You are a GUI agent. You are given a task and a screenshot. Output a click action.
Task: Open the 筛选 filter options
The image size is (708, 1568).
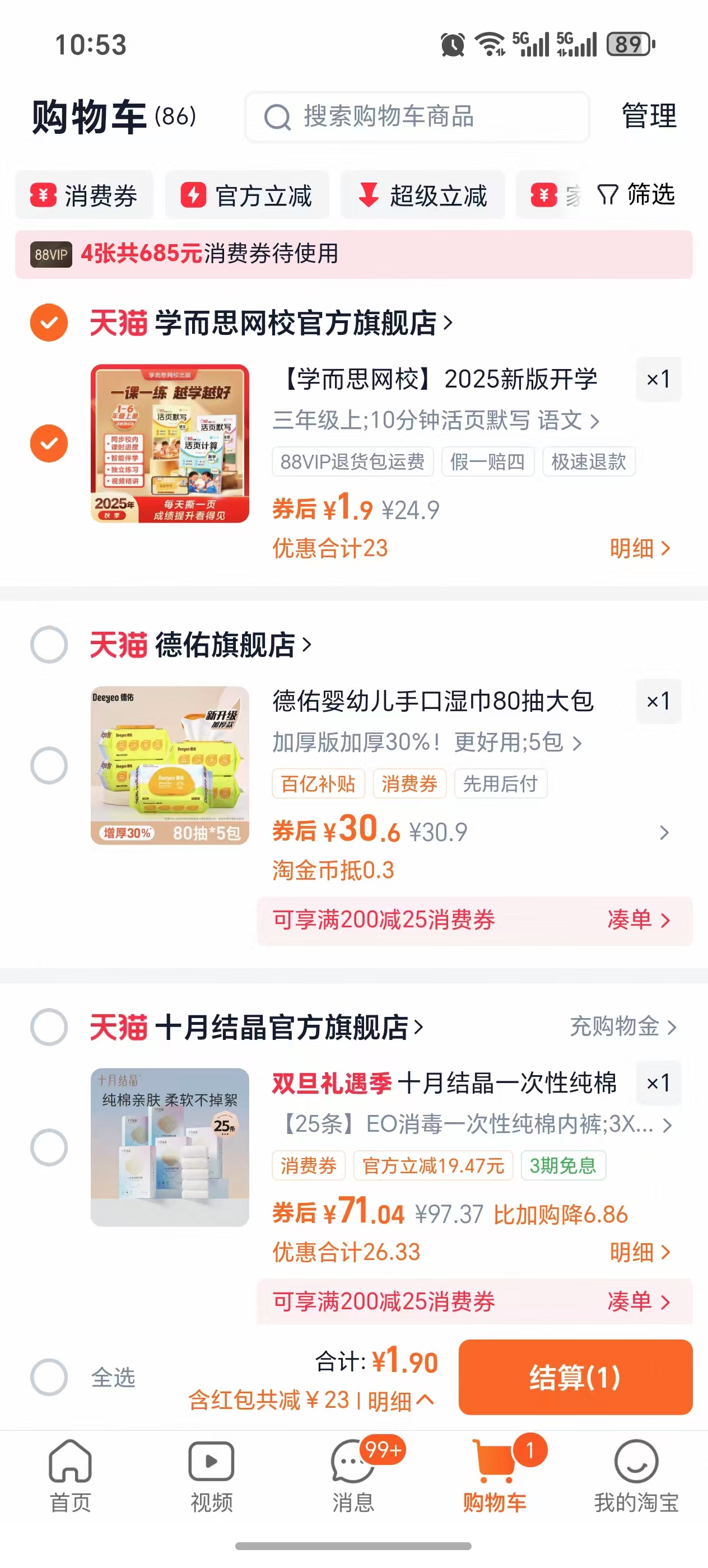[637, 195]
